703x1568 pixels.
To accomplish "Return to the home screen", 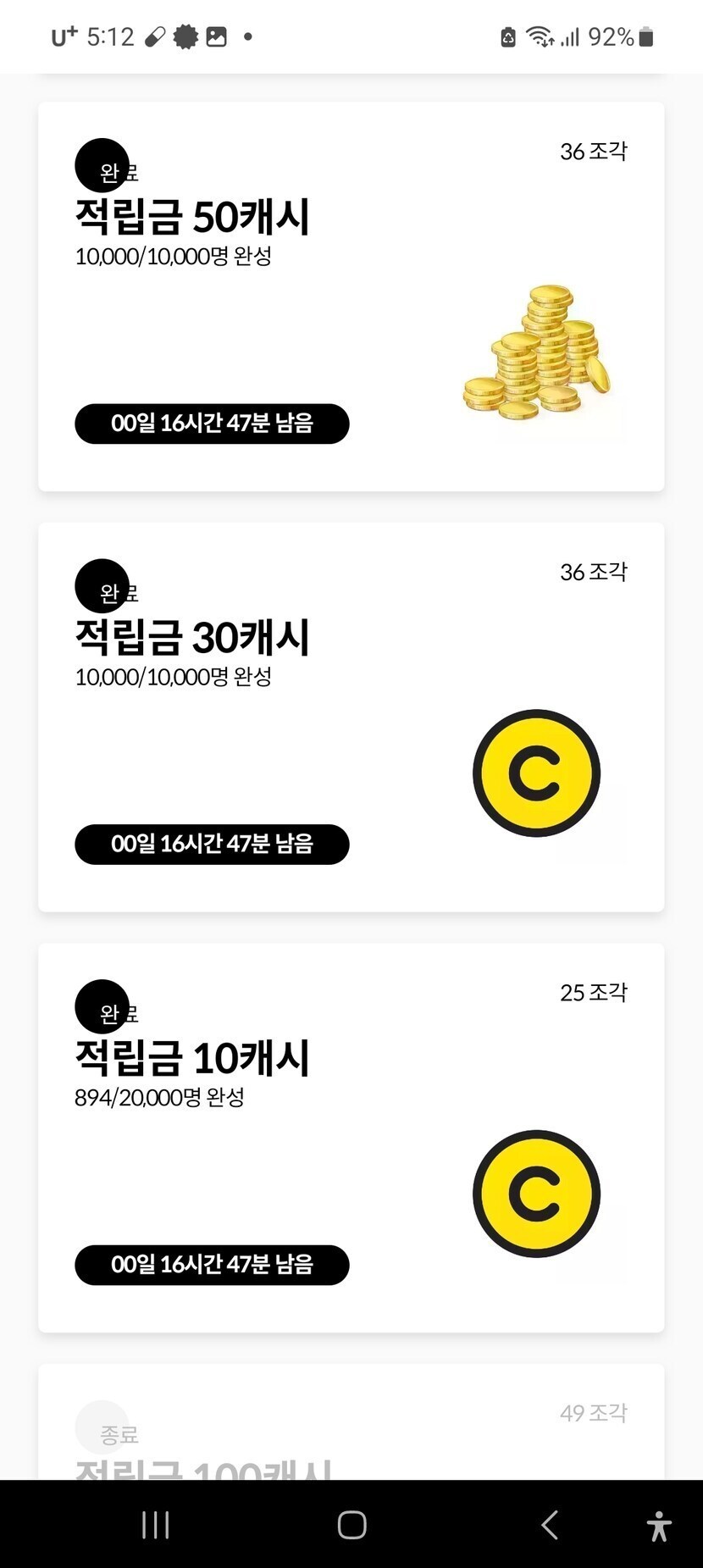I will pos(351,1525).
